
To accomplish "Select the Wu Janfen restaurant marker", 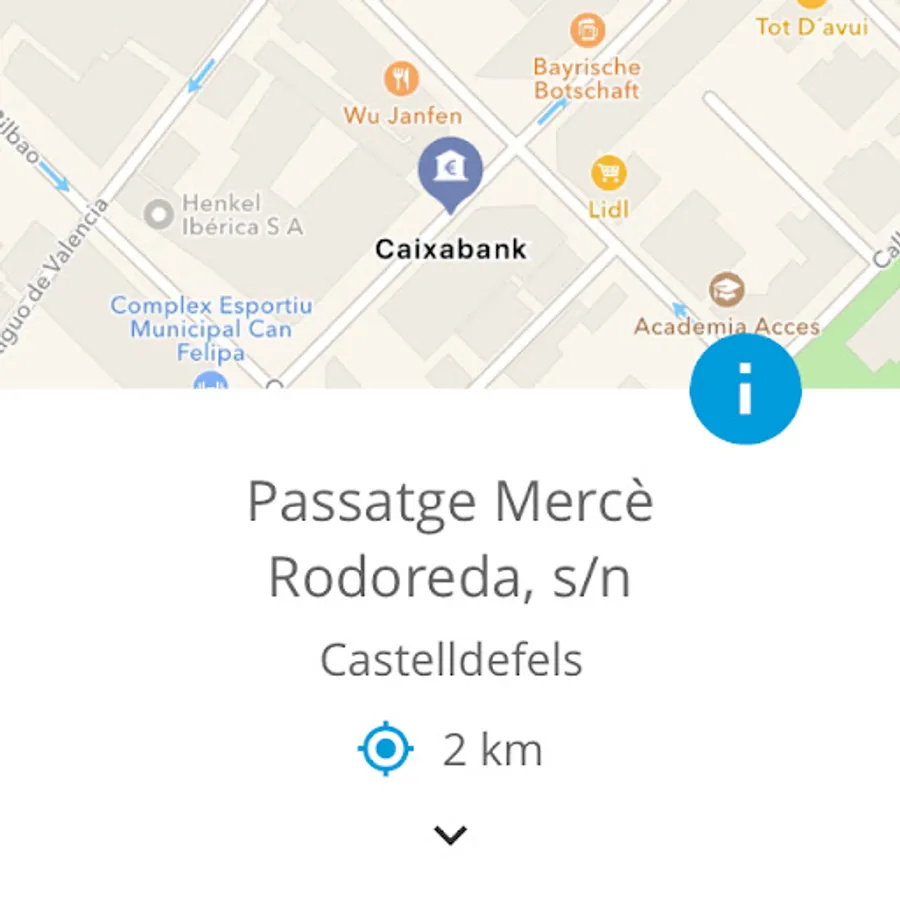I will click(402, 79).
